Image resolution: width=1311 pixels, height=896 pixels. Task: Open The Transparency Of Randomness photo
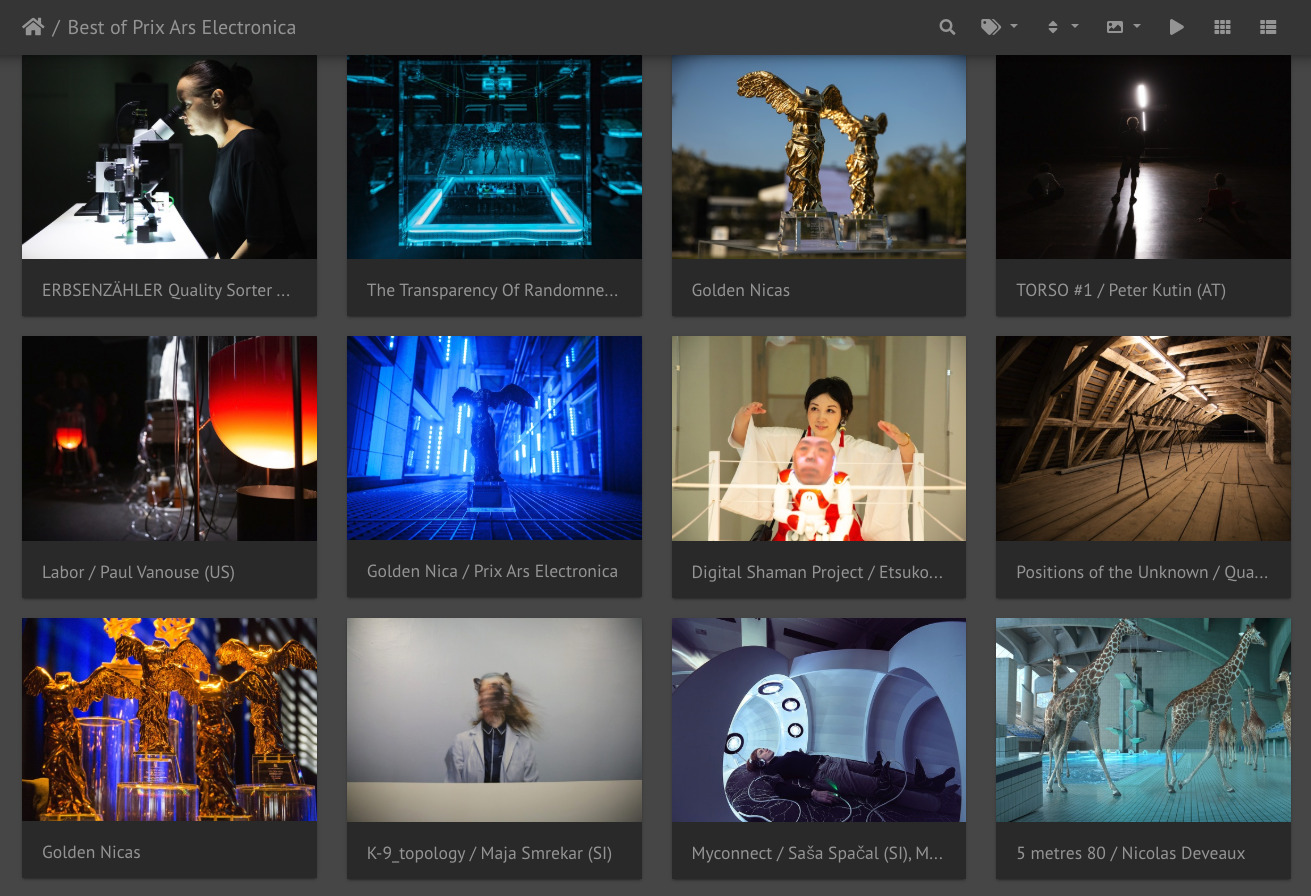click(494, 158)
